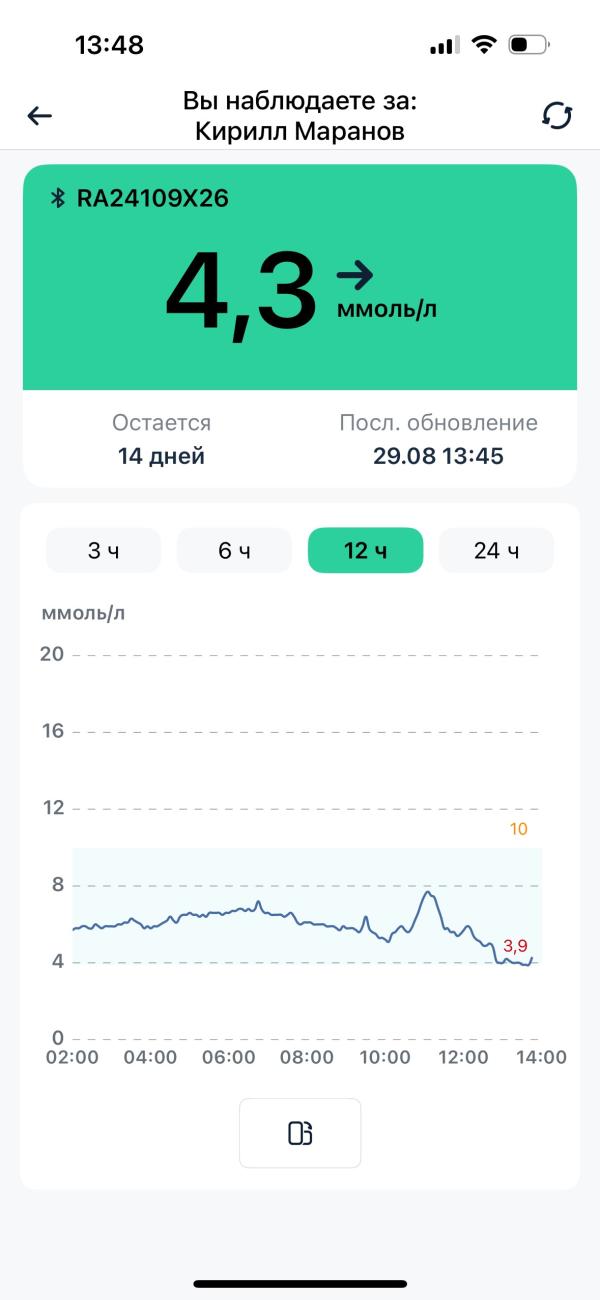Go back using the arrow icon
This screenshot has height=1300, width=600.
(x=39, y=116)
